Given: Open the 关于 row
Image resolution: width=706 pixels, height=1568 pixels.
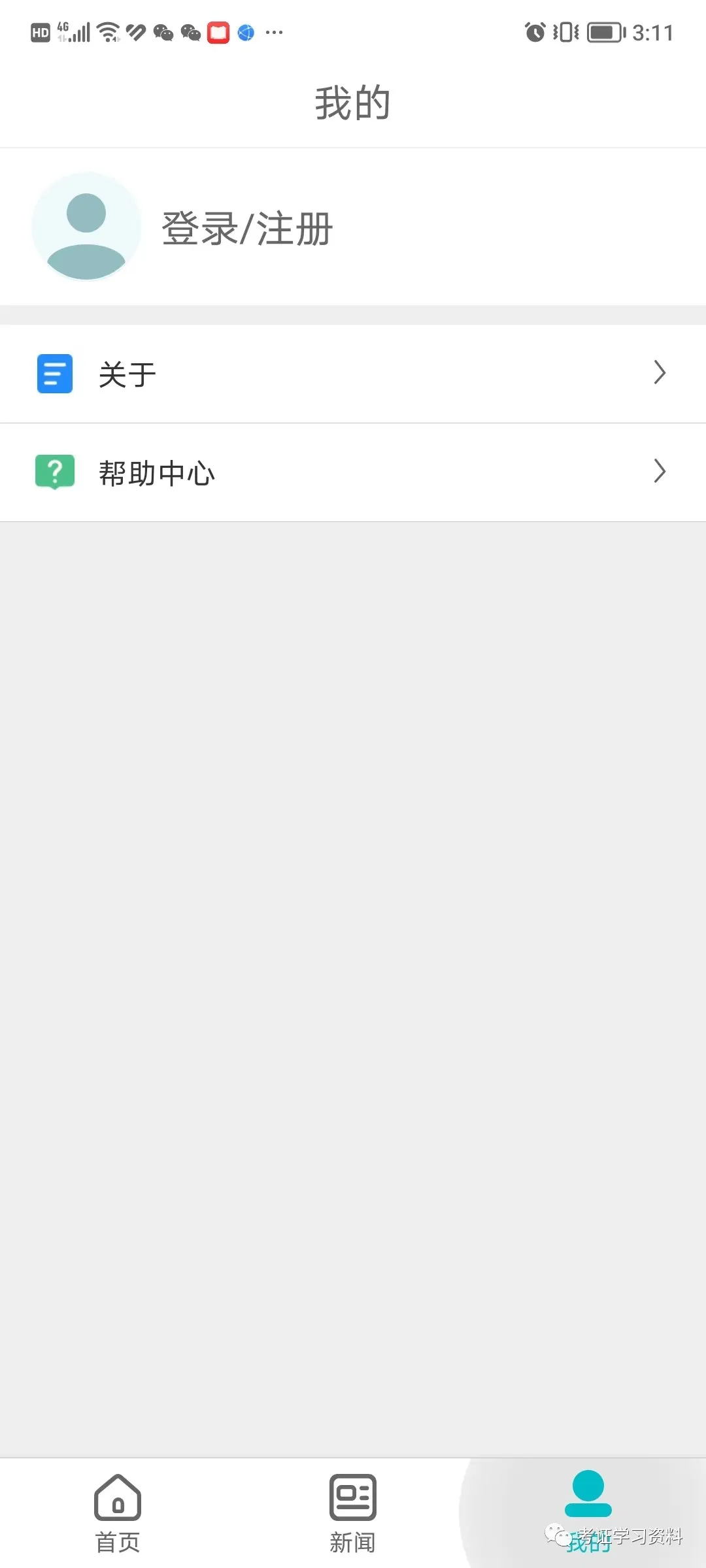Looking at the screenshot, I should [x=353, y=374].
